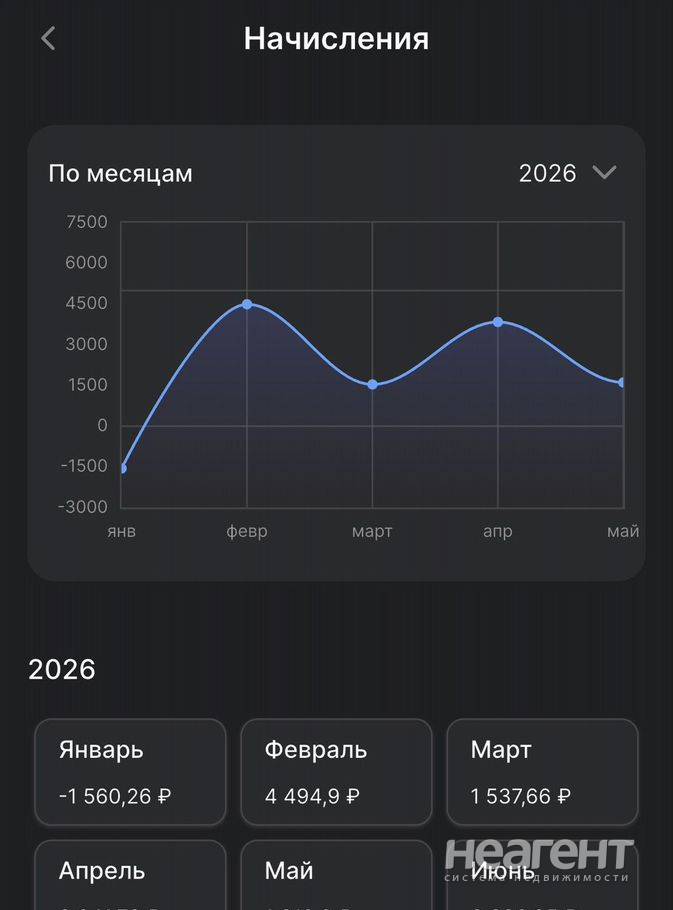Go back from the Начисления screen

(49, 39)
